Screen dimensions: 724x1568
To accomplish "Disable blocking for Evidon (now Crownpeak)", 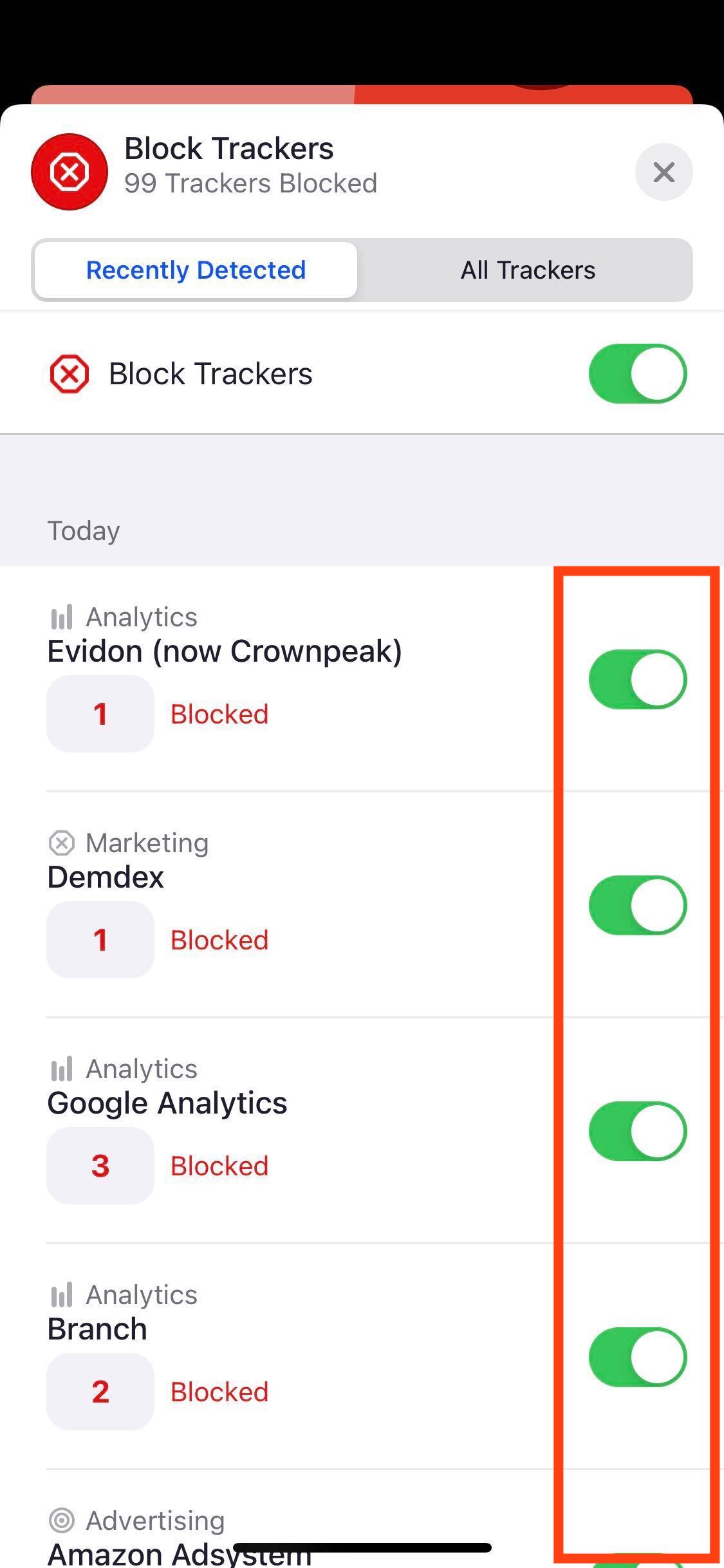I will [637, 680].
